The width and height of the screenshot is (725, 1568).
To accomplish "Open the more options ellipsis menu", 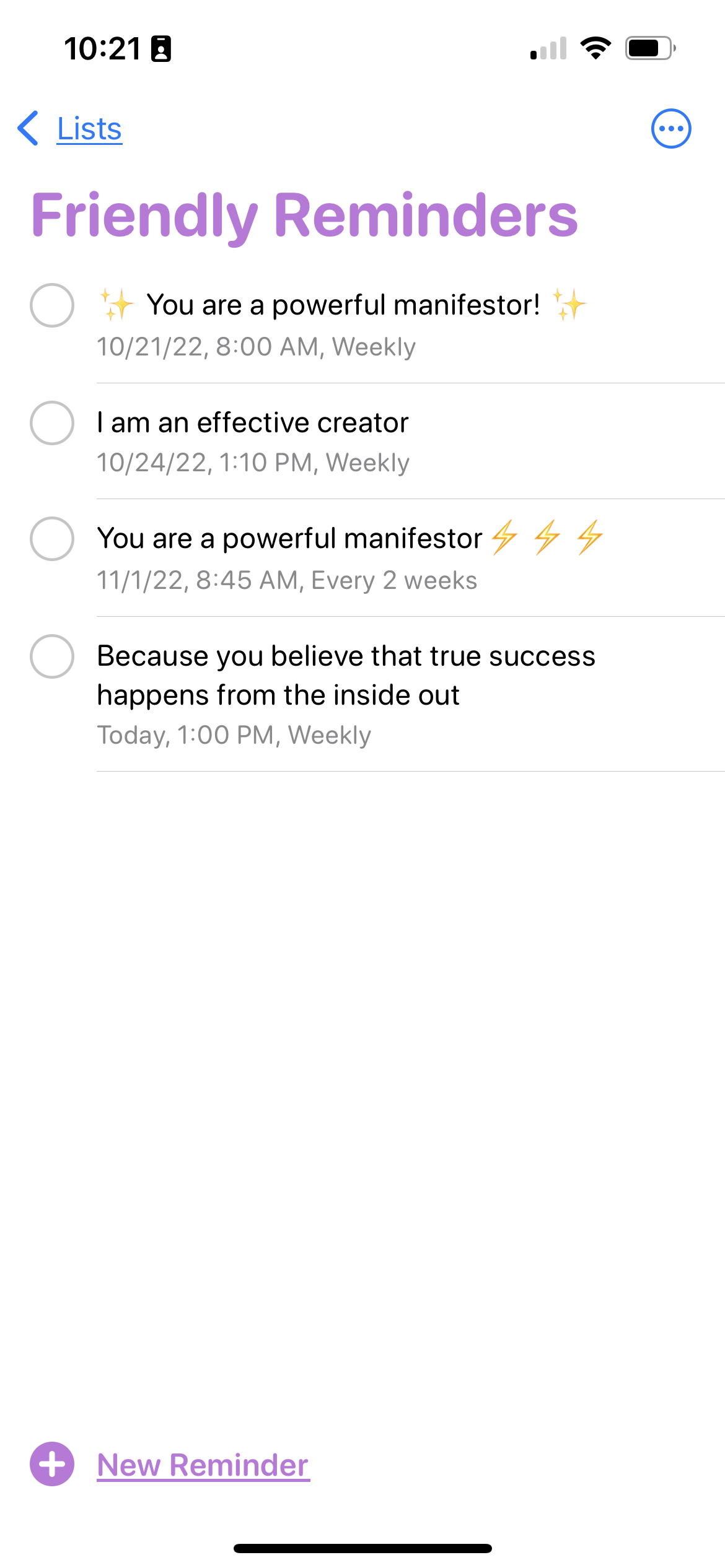I will pos(671,129).
